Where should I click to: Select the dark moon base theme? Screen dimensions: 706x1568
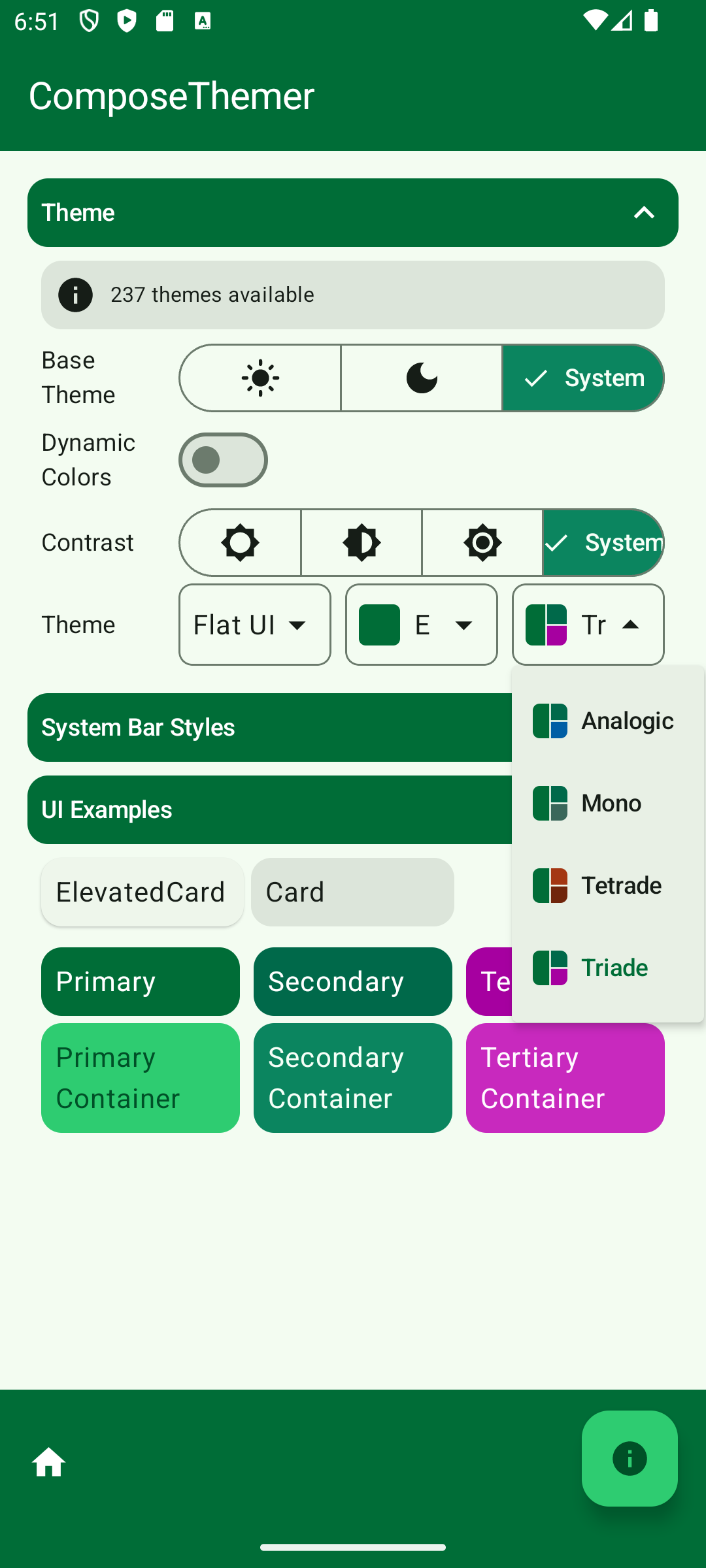click(422, 378)
